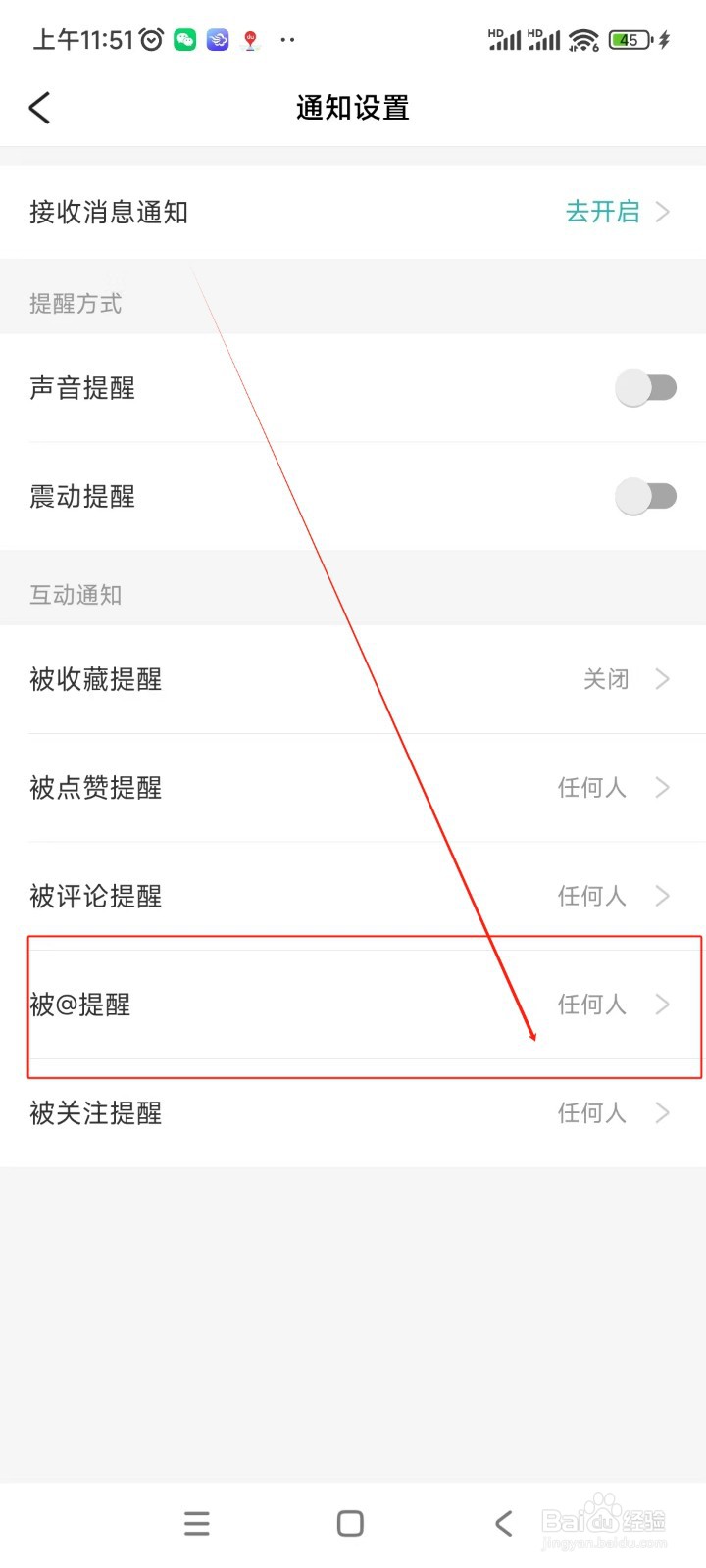
Task: Tap the Wi-Fi signal icon
Action: (581, 40)
